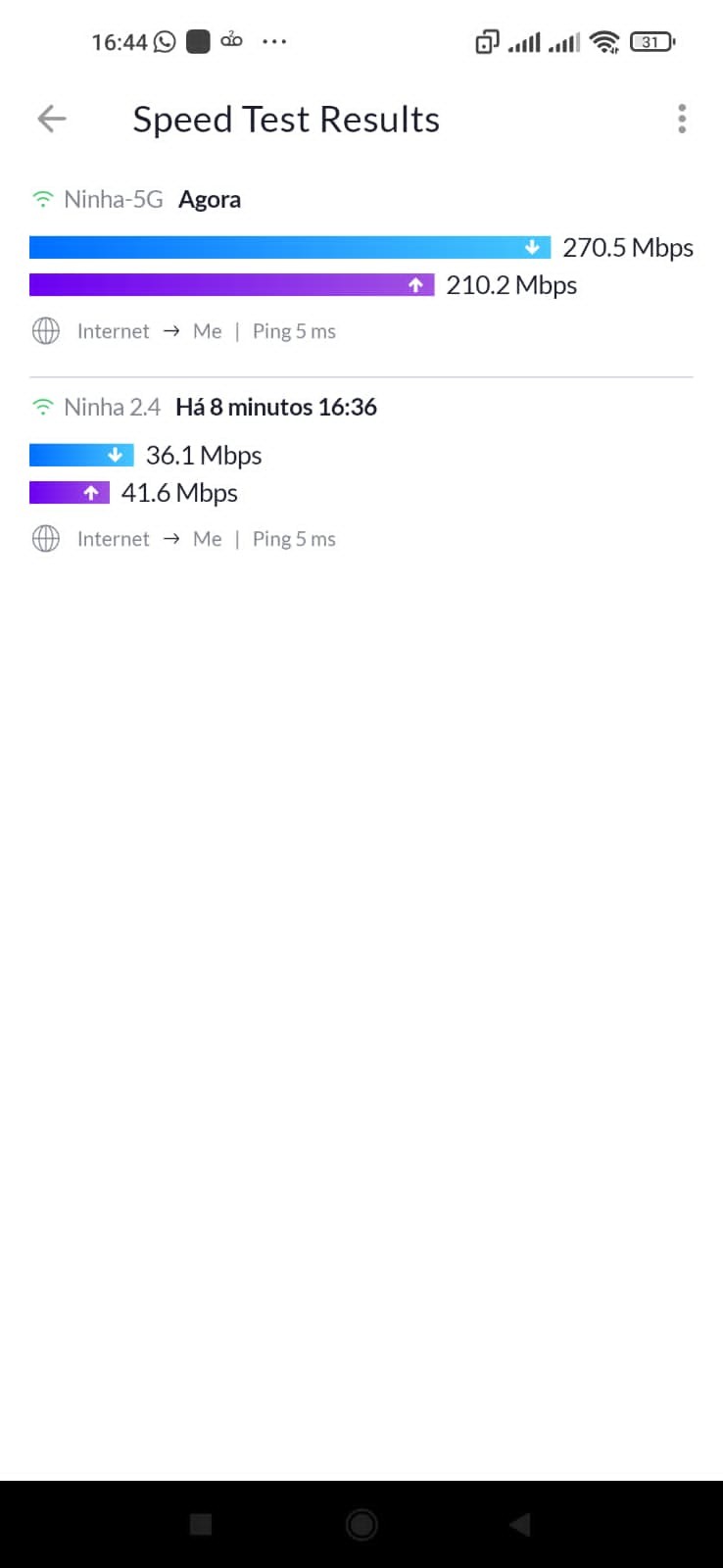
Task: Open the Ninha-5G speed test result
Action: click(361, 265)
